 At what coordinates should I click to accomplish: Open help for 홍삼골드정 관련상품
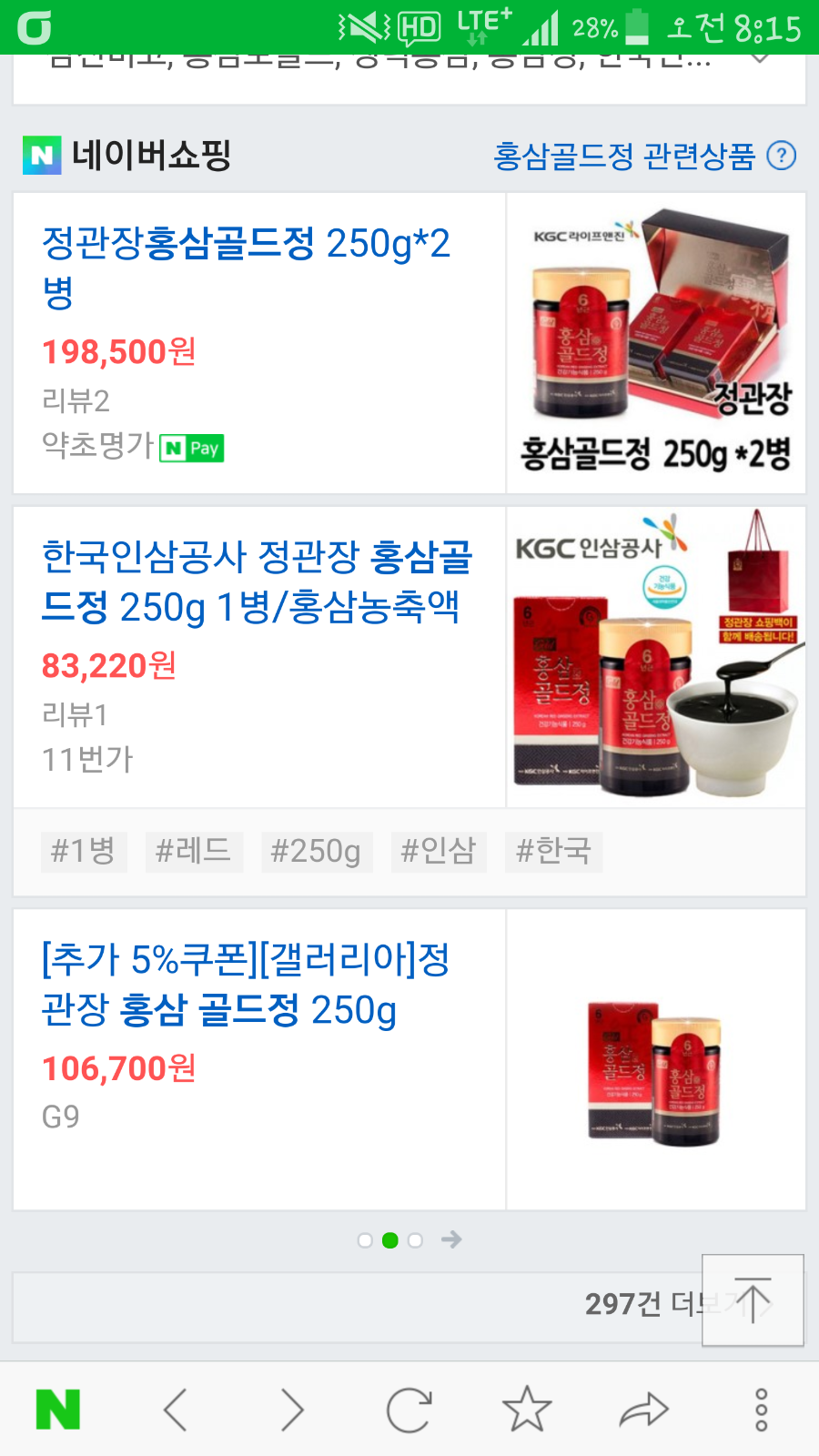click(x=782, y=156)
